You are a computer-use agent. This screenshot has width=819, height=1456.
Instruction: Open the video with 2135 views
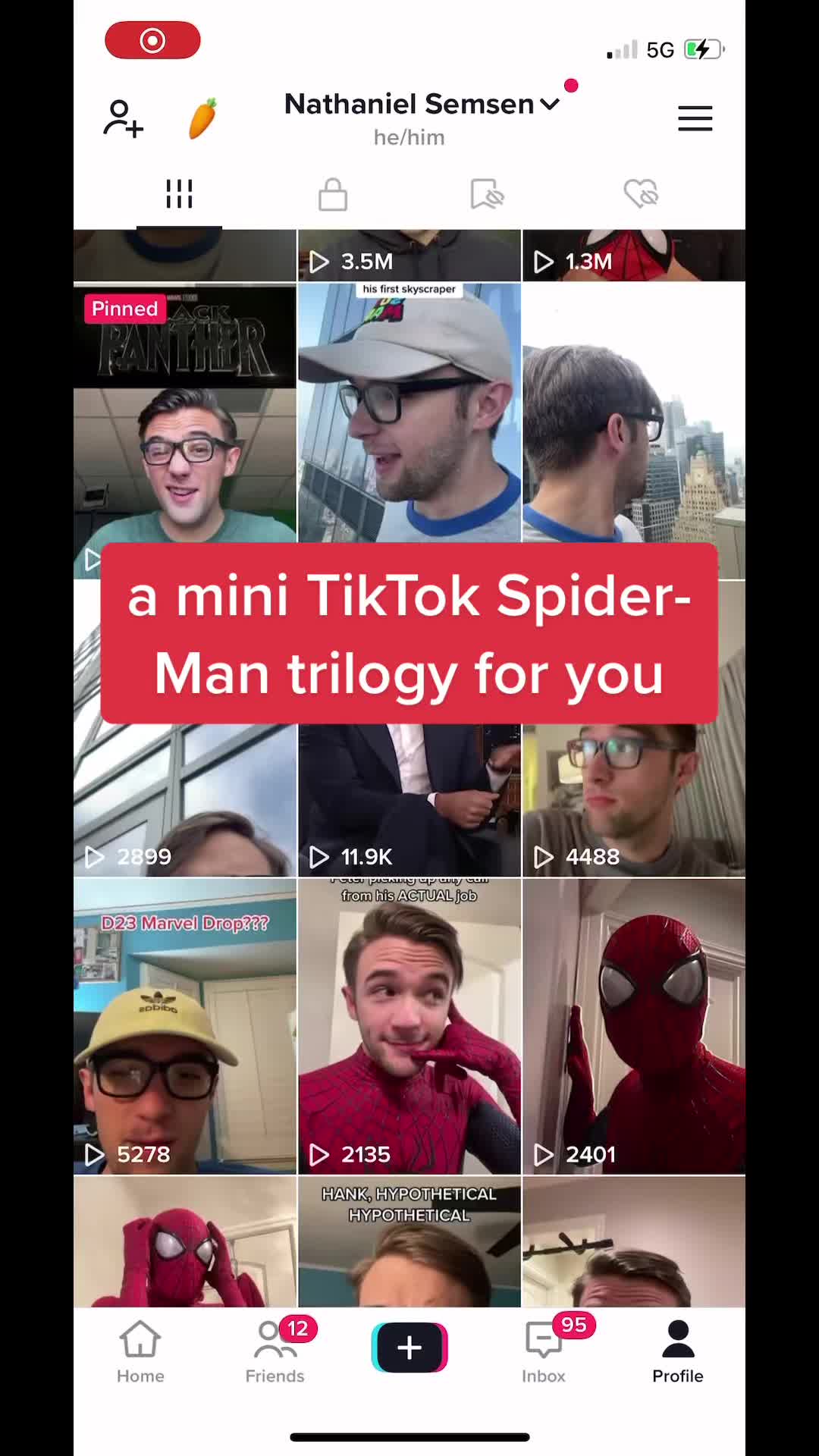[409, 1028]
